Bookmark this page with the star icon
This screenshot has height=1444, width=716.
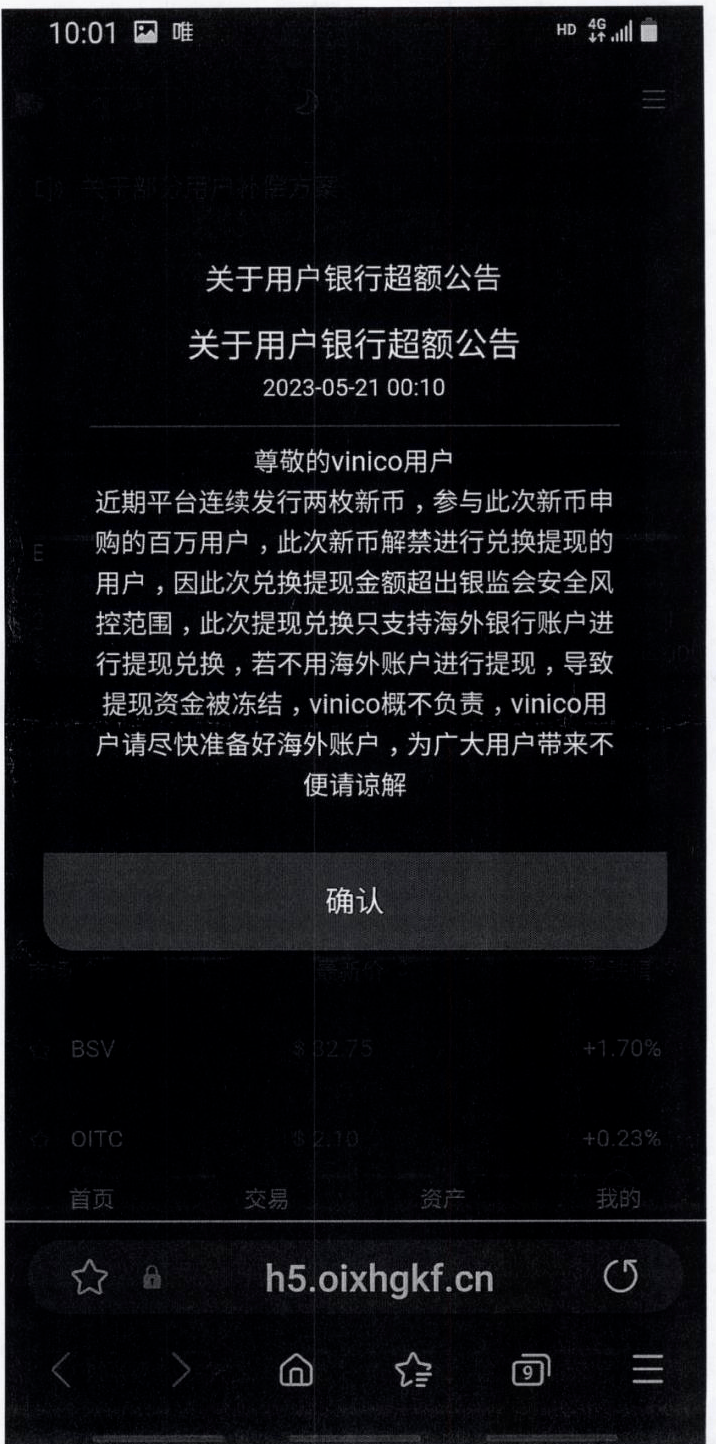[89, 1278]
